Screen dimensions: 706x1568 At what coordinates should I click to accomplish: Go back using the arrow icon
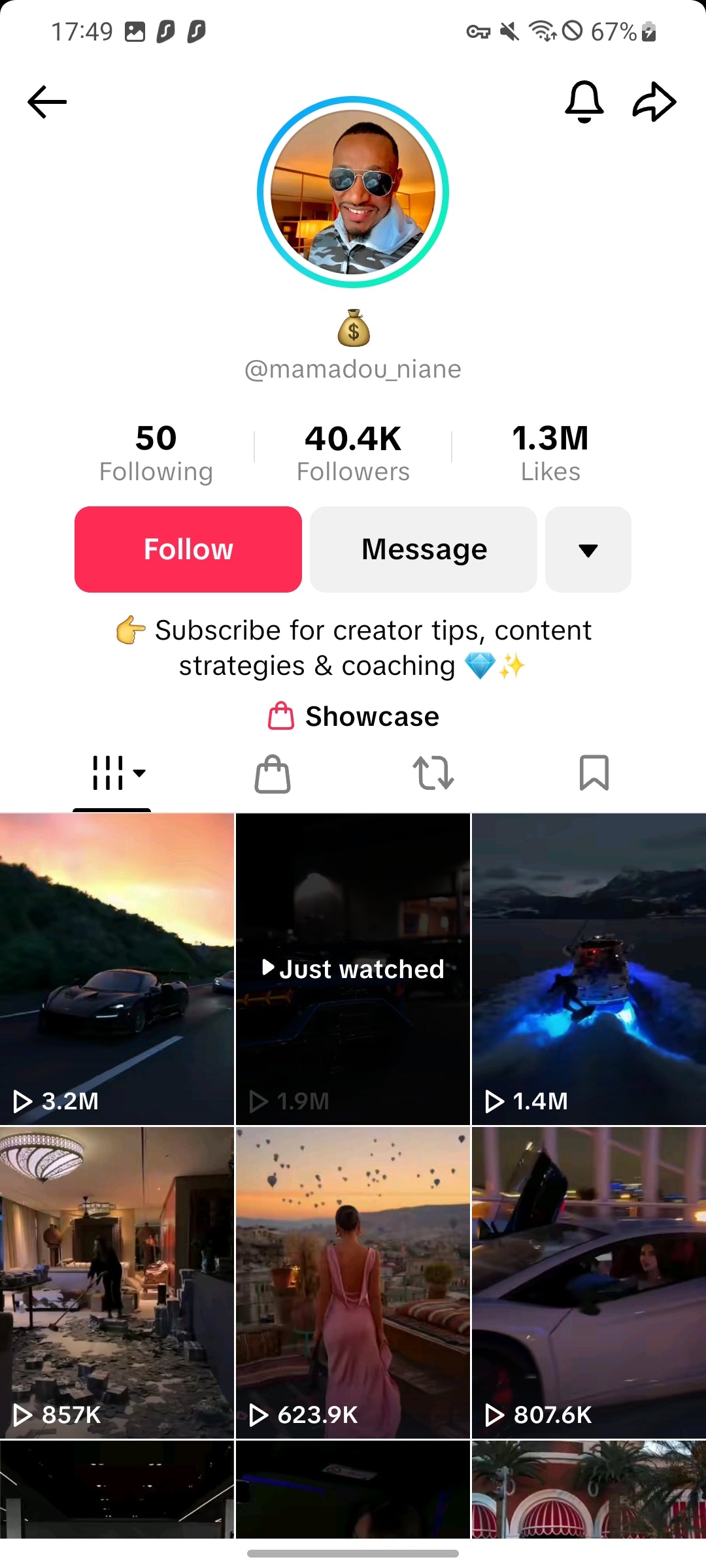point(47,102)
